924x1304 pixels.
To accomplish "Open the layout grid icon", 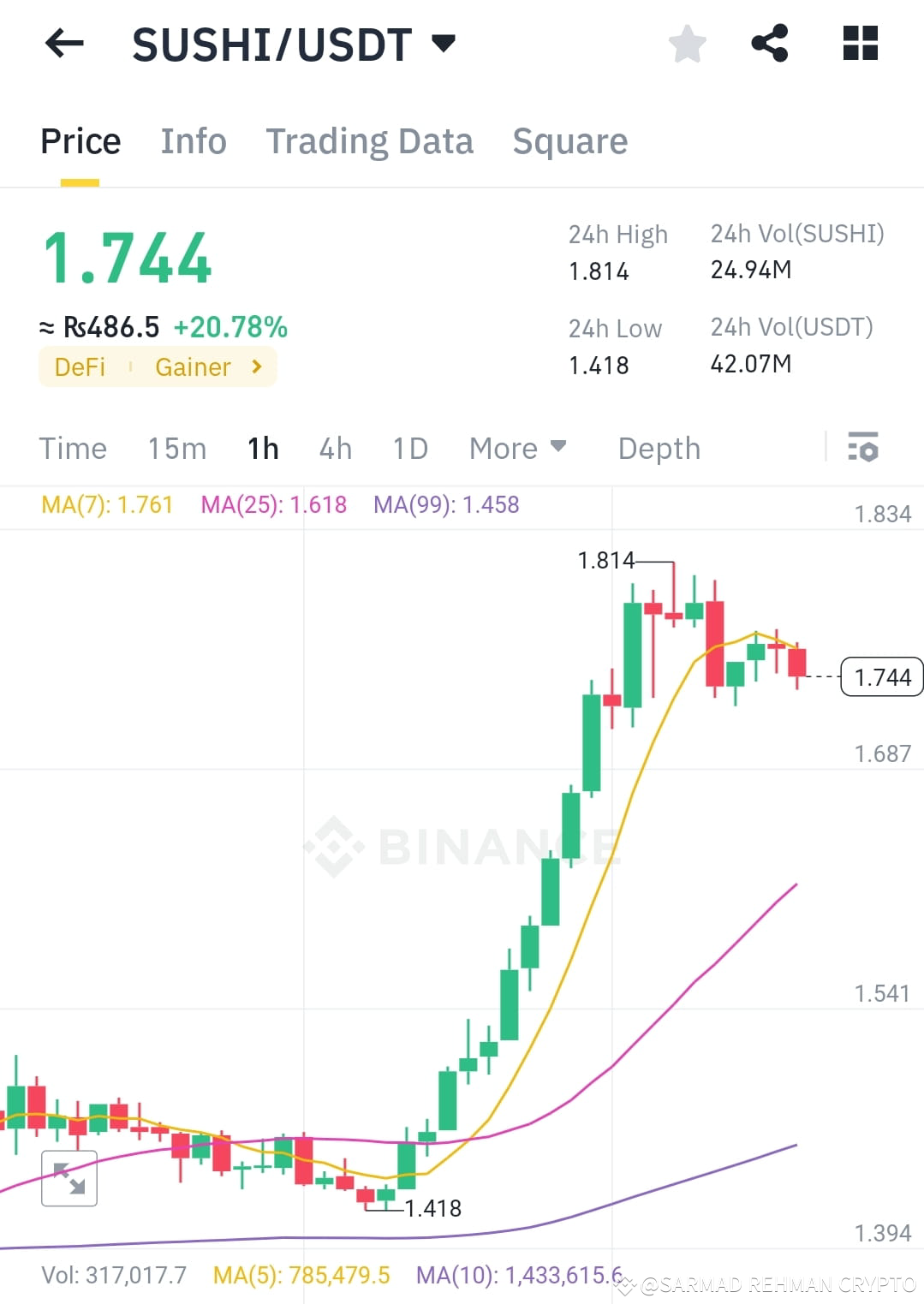I will (x=859, y=44).
